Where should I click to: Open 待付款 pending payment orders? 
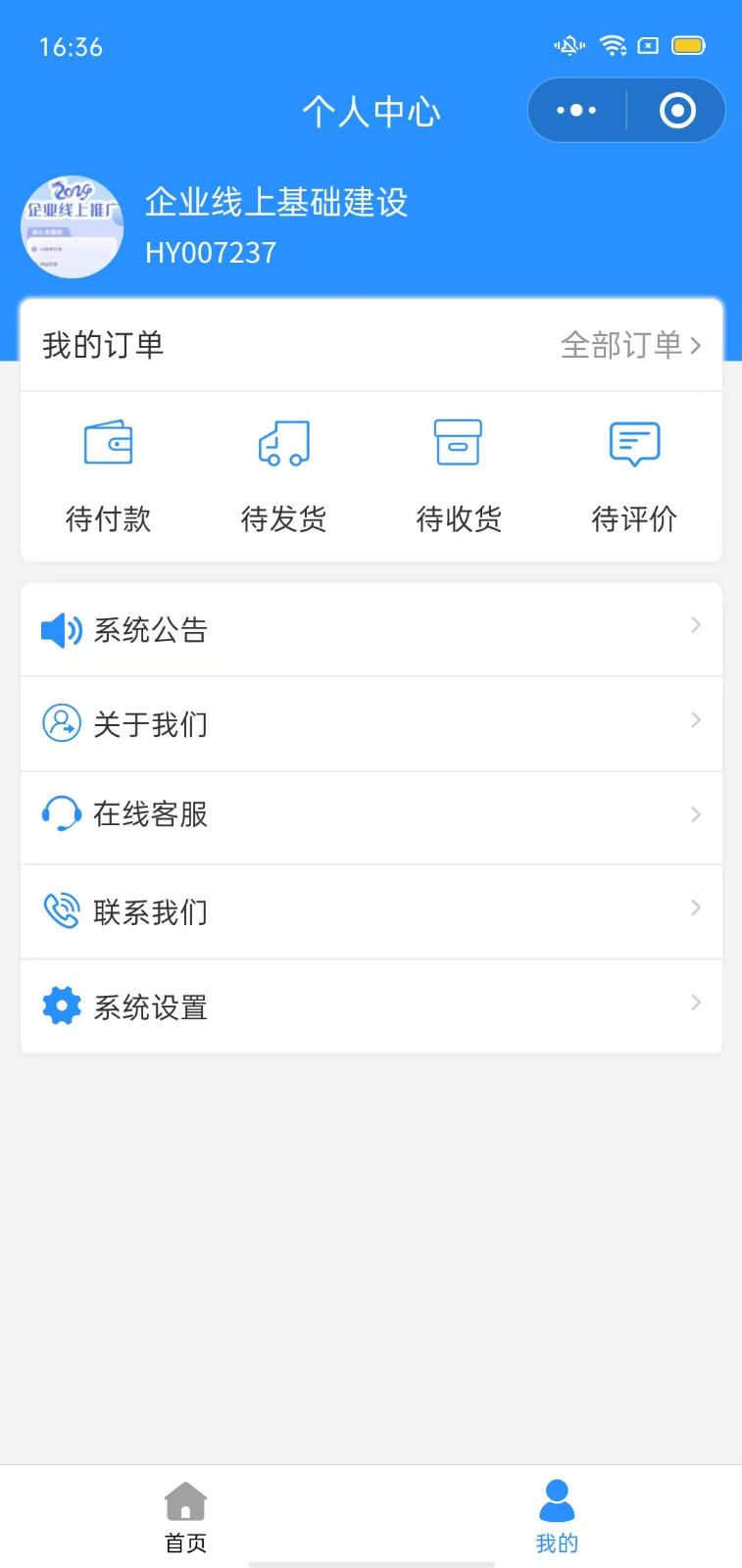click(x=108, y=476)
